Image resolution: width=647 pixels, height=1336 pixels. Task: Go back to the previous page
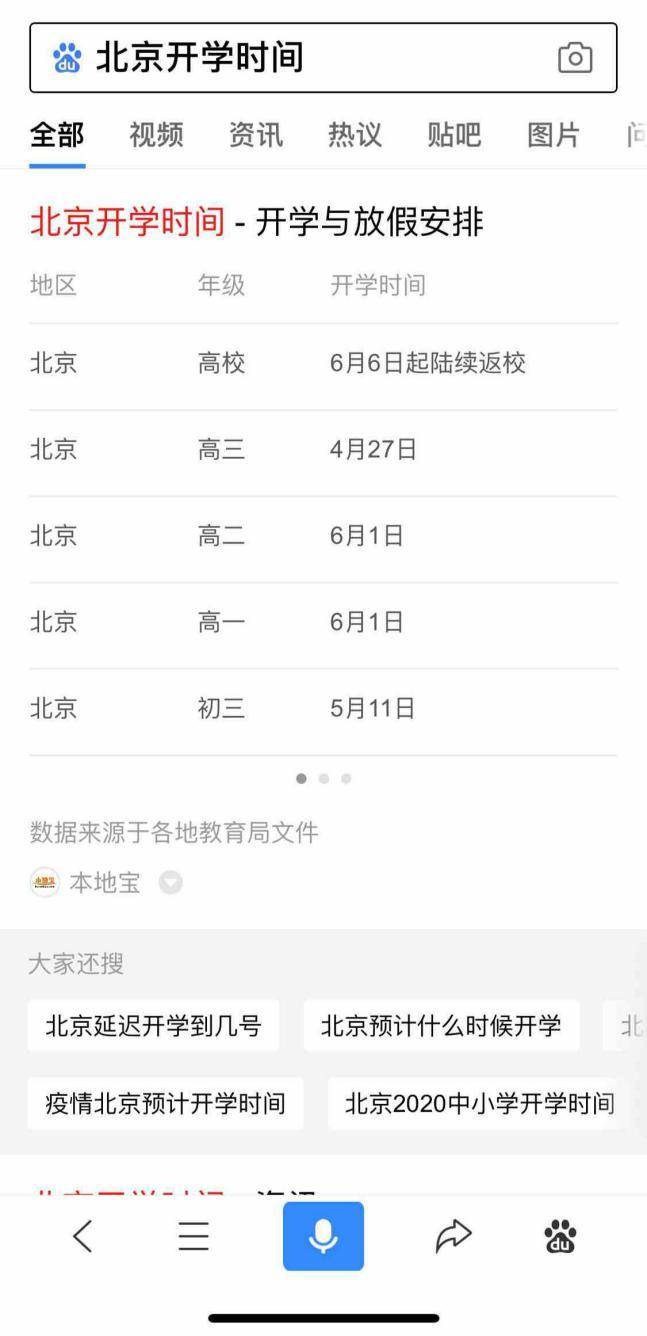pyautogui.click(x=83, y=1237)
